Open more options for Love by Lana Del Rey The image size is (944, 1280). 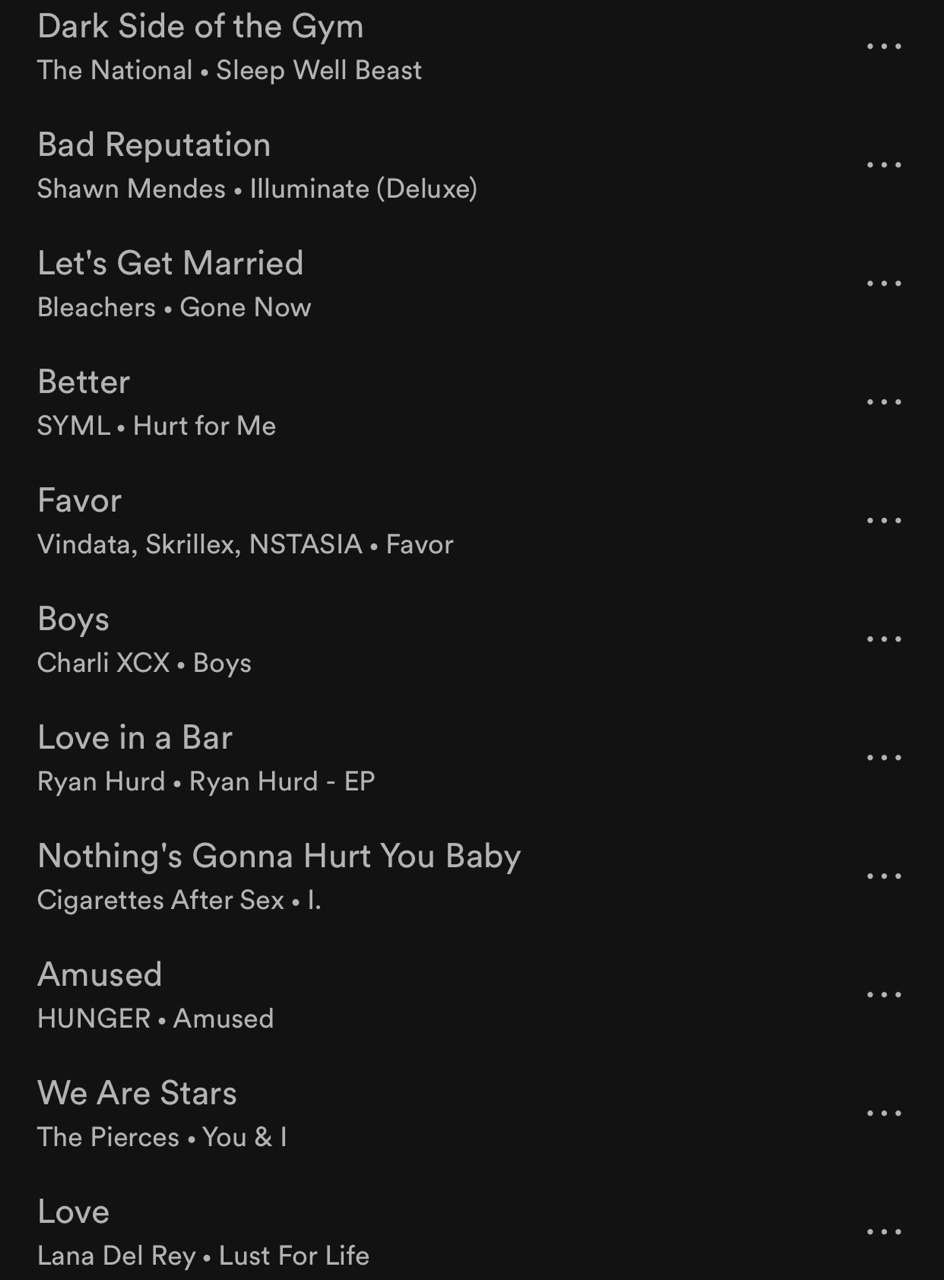tap(884, 1232)
